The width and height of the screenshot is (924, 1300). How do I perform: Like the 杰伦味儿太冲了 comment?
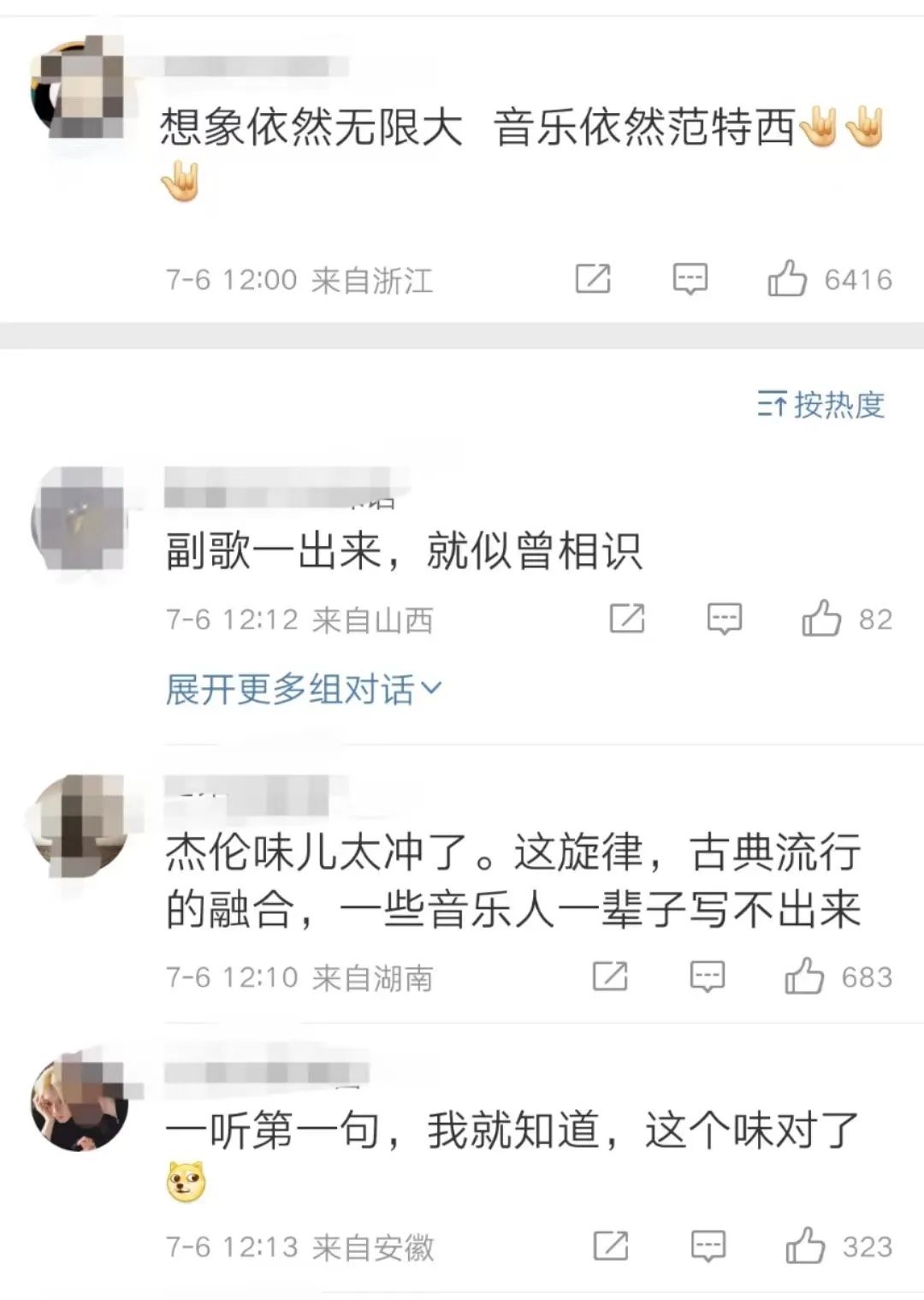(x=804, y=976)
